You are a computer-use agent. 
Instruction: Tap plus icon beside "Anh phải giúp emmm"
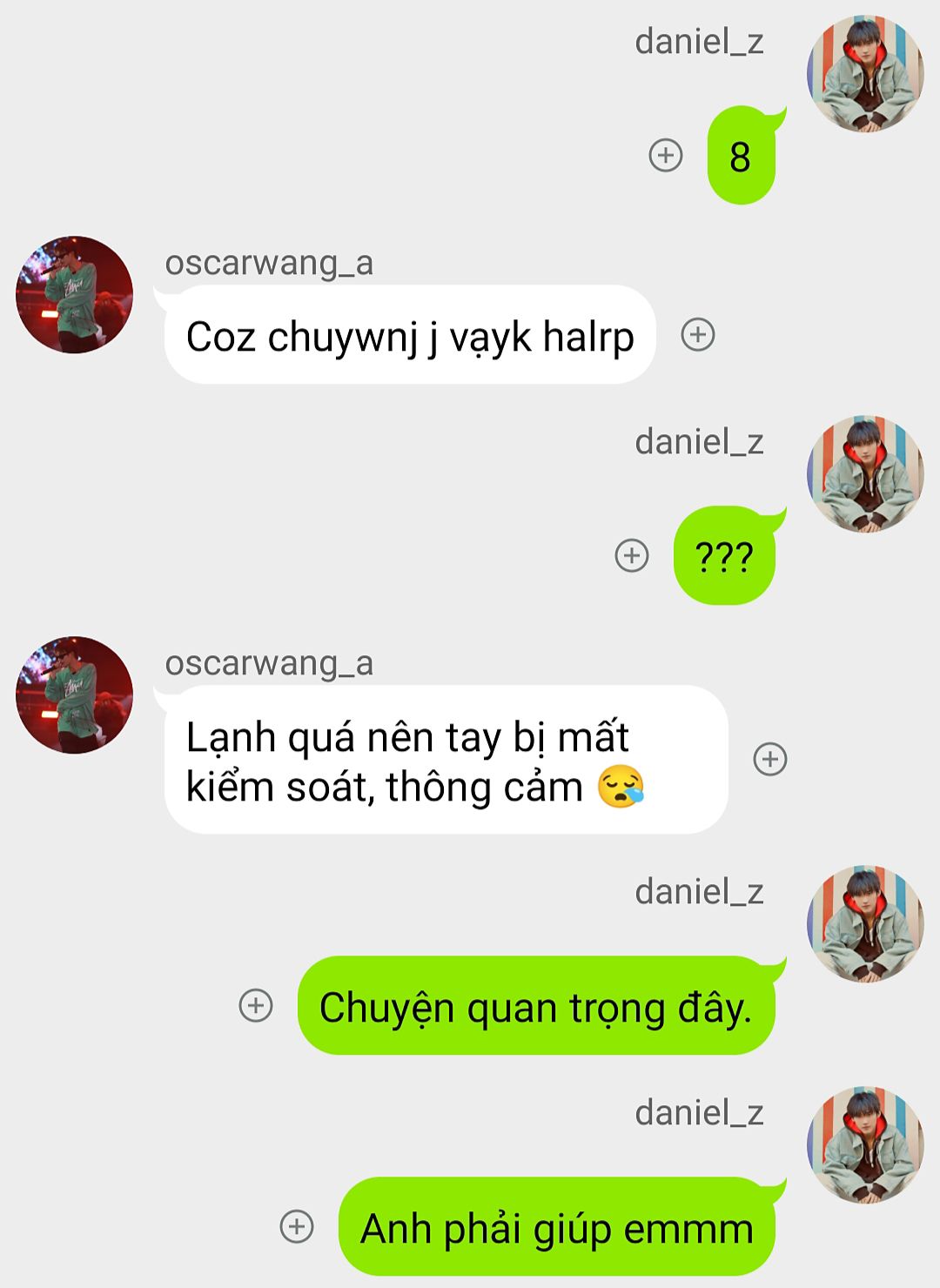click(x=297, y=1226)
